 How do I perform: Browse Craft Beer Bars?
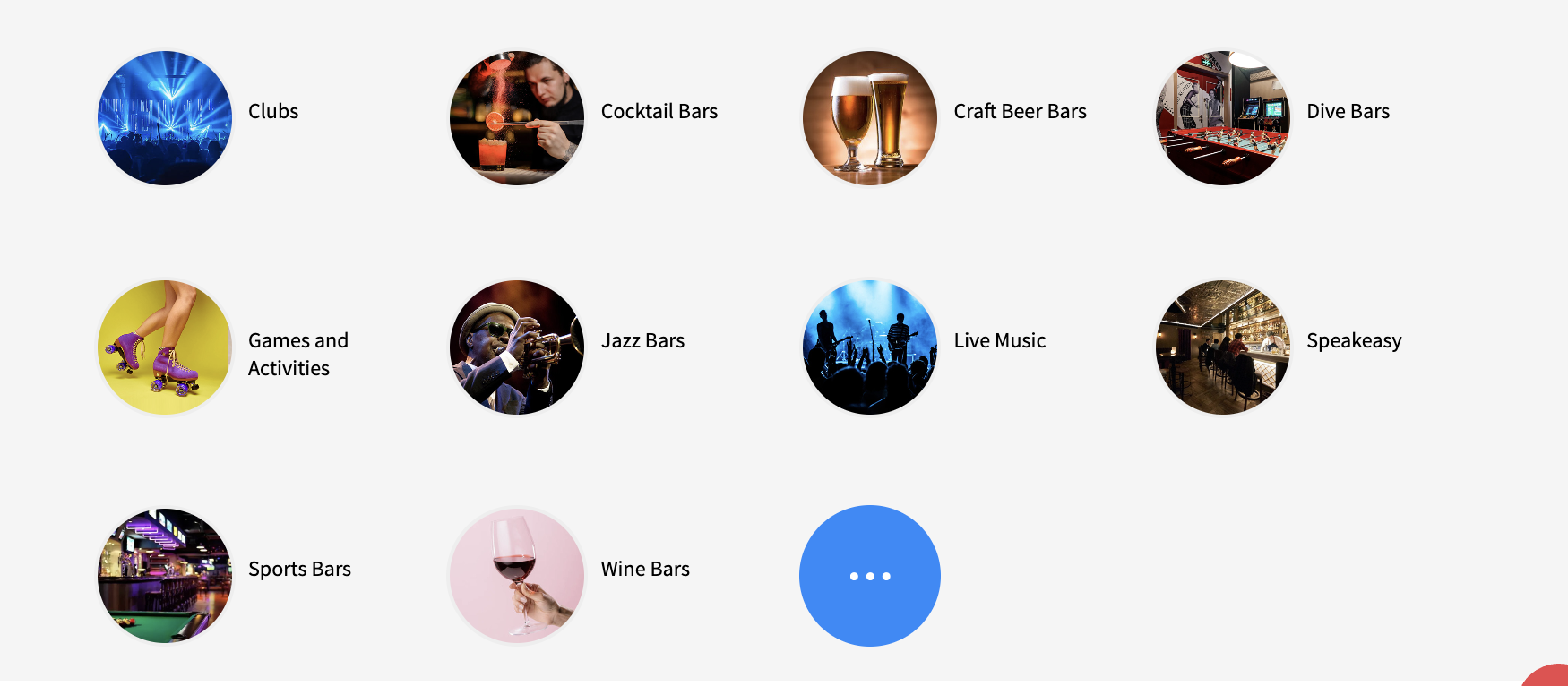coord(870,118)
